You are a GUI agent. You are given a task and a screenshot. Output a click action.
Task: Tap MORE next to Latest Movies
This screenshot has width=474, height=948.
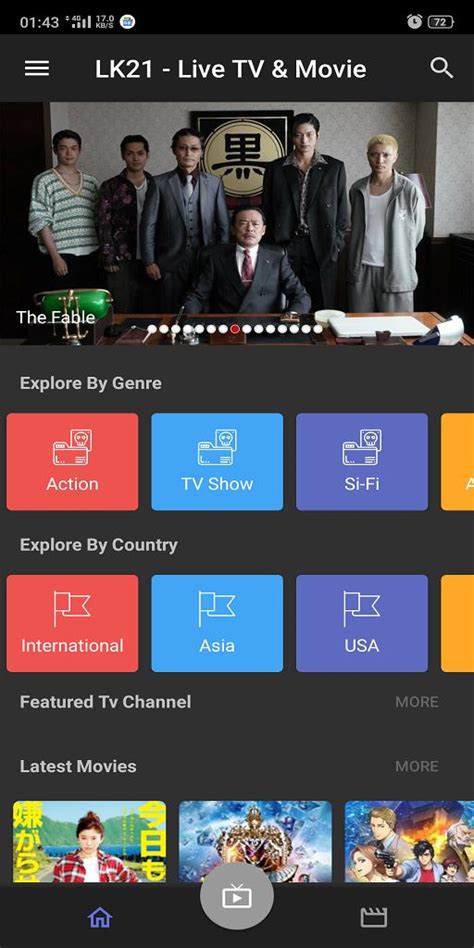click(417, 766)
